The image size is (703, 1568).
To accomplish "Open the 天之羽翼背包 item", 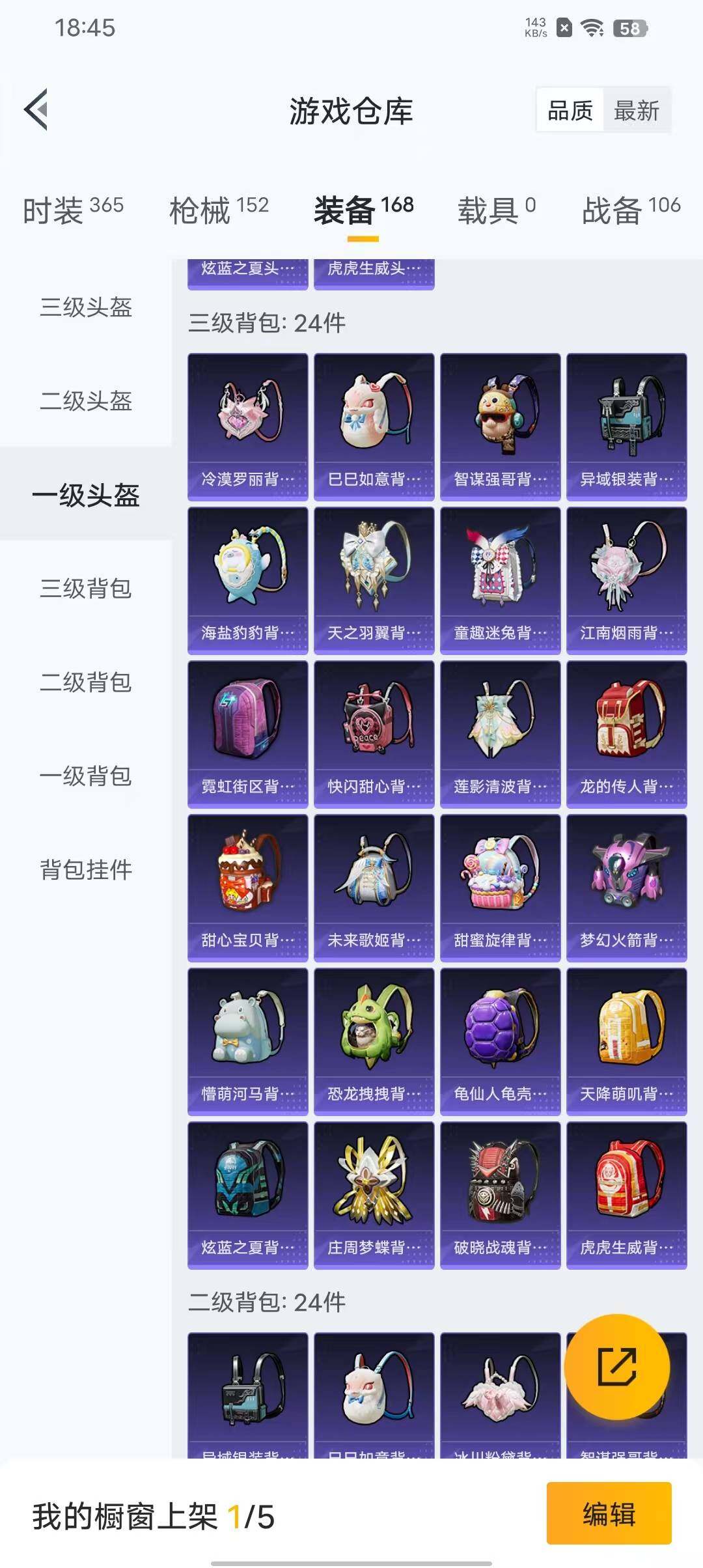I will tap(374, 580).
